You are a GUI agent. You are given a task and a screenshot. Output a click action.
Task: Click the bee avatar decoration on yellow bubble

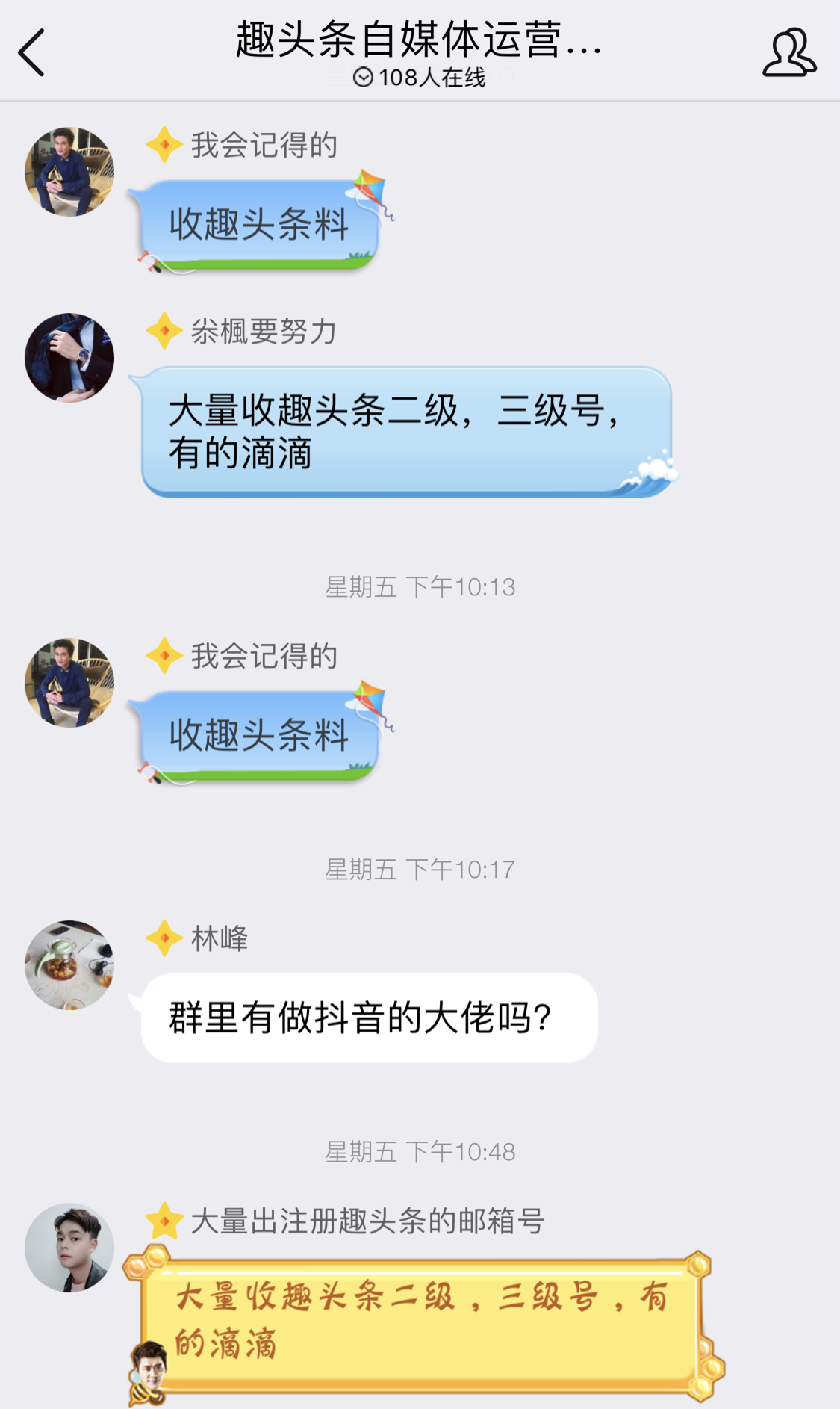pos(146,1376)
